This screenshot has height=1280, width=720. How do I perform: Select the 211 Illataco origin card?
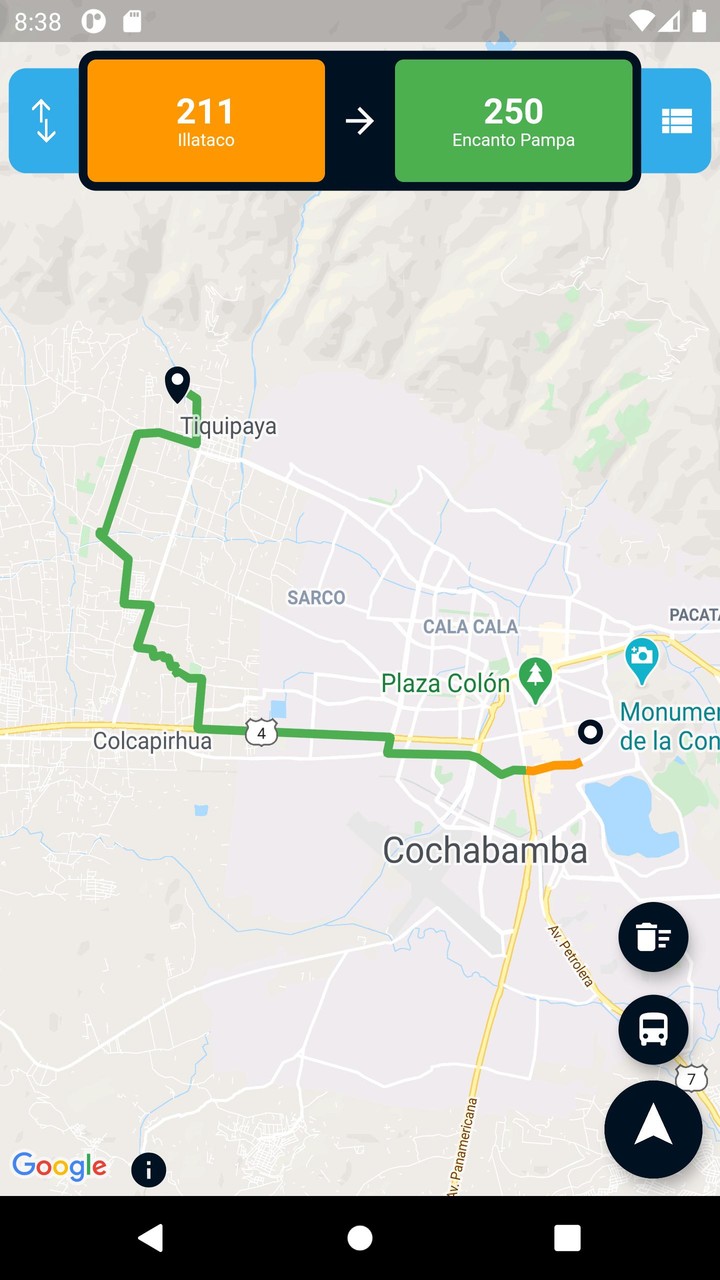pyautogui.click(x=206, y=121)
